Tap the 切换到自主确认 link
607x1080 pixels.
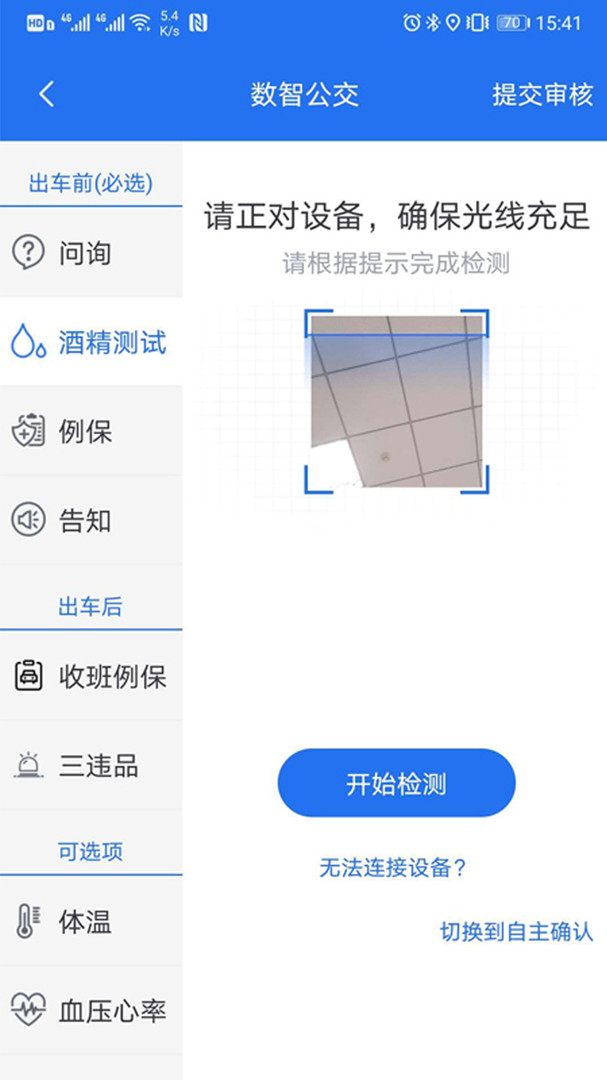(516, 932)
